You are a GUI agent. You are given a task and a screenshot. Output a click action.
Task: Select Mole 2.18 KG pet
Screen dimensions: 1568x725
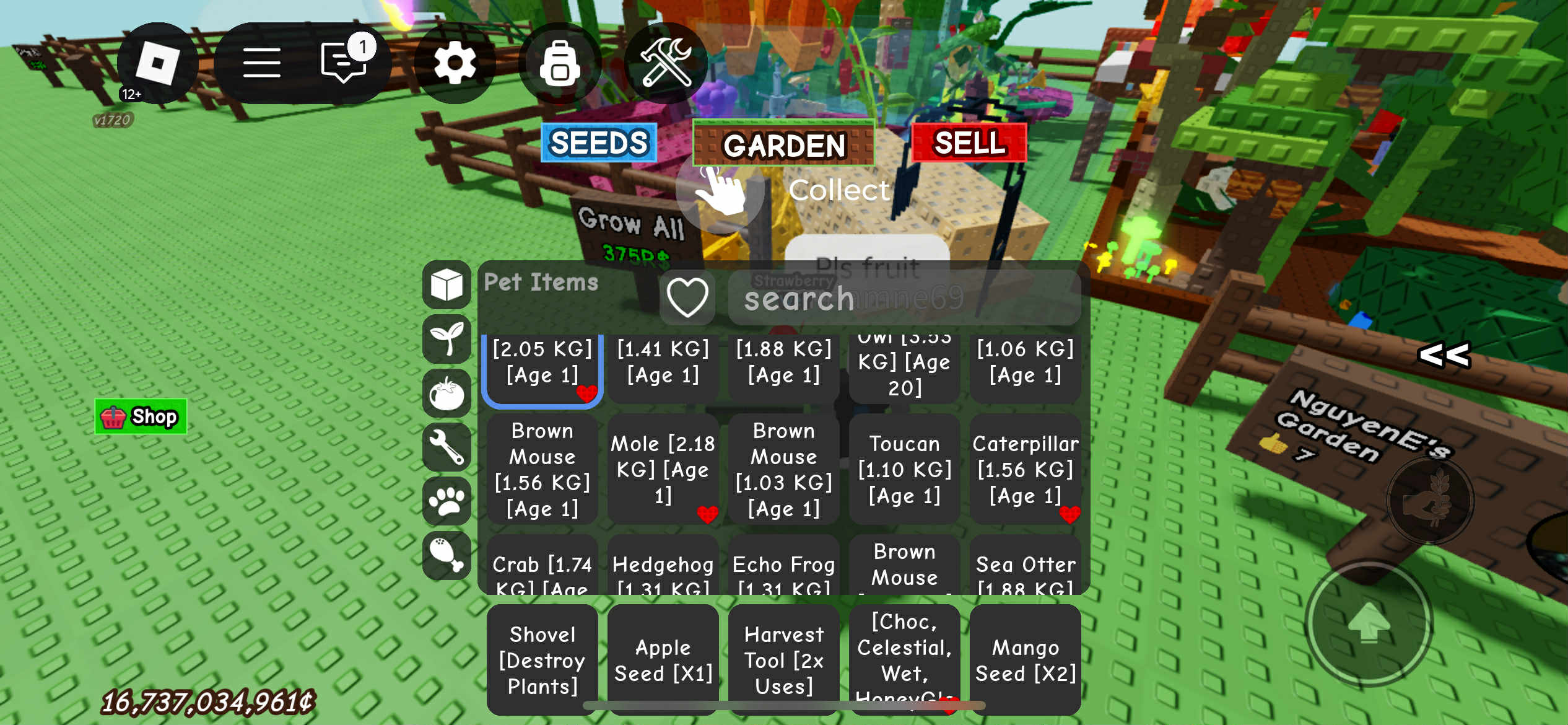(x=663, y=469)
